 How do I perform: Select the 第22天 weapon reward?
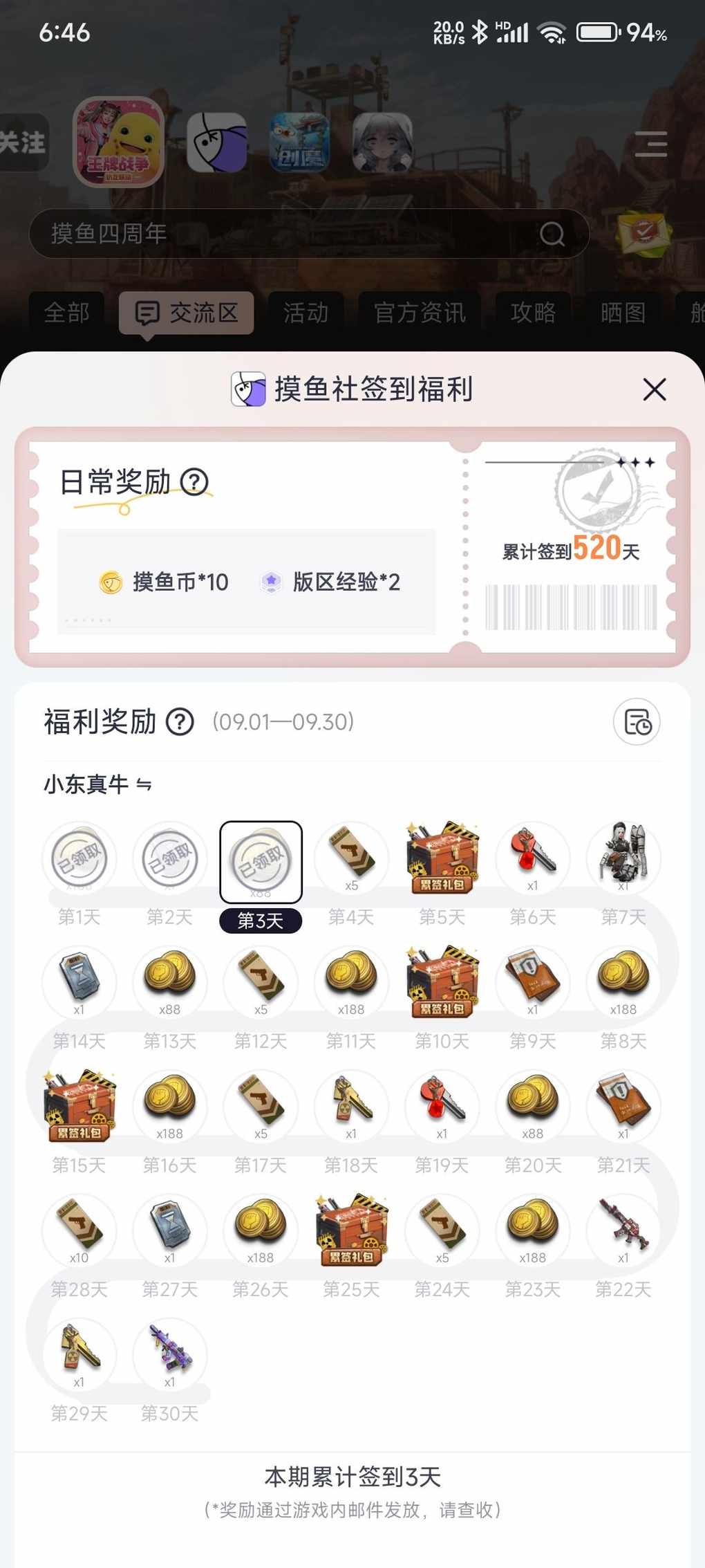click(x=623, y=1230)
